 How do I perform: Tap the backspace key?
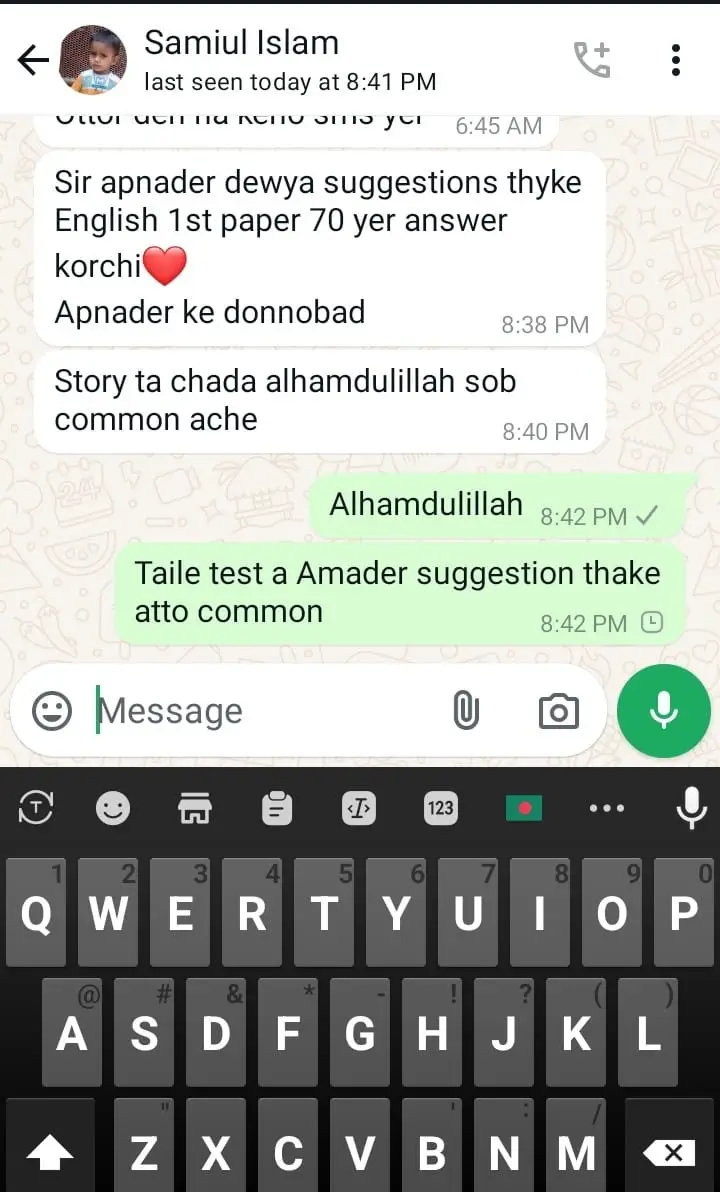pyautogui.click(x=669, y=1153)
